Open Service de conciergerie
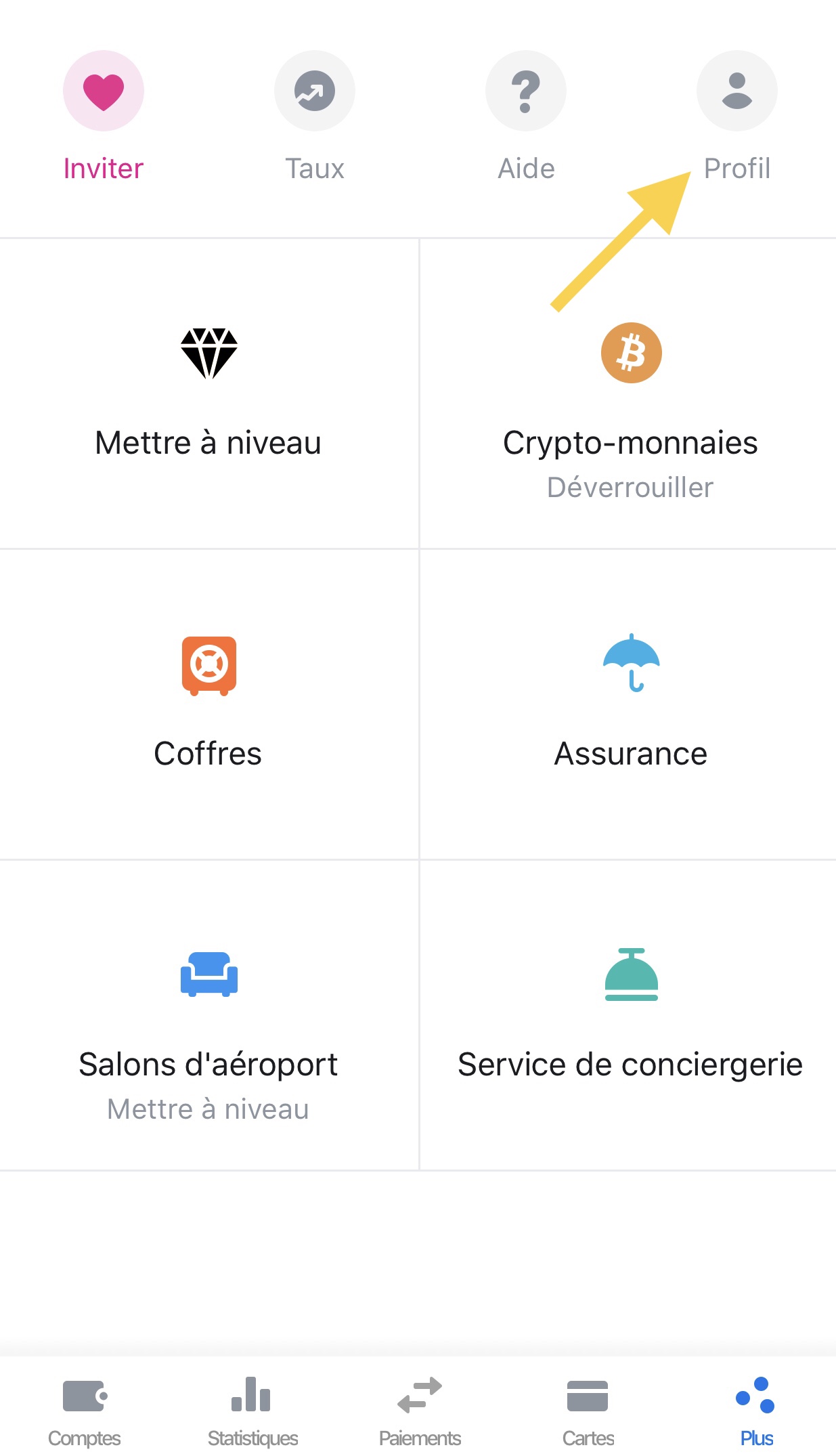The height and width of the screenshot is (1456, 836). point(630,1016)
